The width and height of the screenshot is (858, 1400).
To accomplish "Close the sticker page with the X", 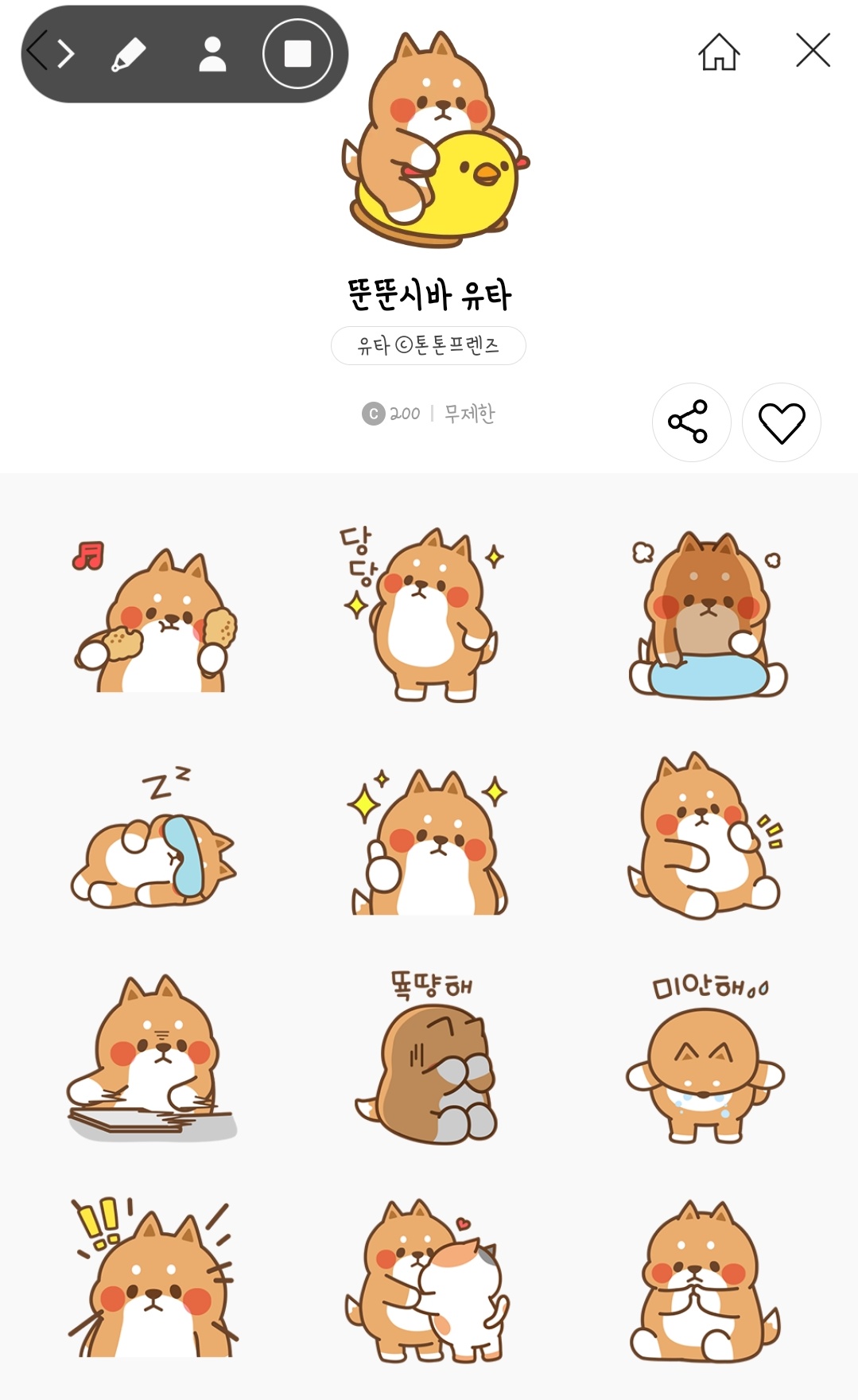I will coord(813,51).
